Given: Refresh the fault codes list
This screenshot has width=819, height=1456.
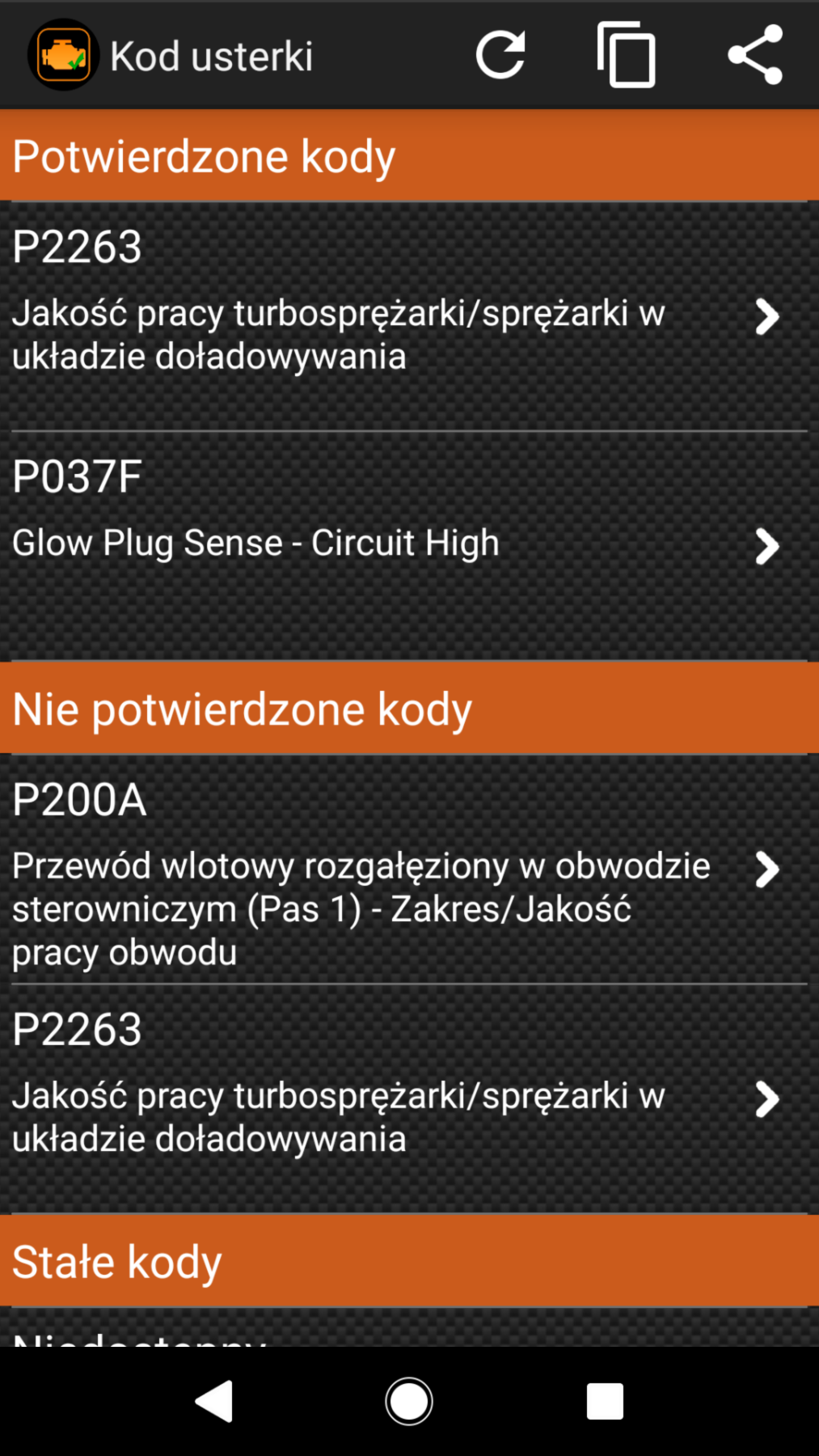Looking at the screenshot, I should click(500, 55).
